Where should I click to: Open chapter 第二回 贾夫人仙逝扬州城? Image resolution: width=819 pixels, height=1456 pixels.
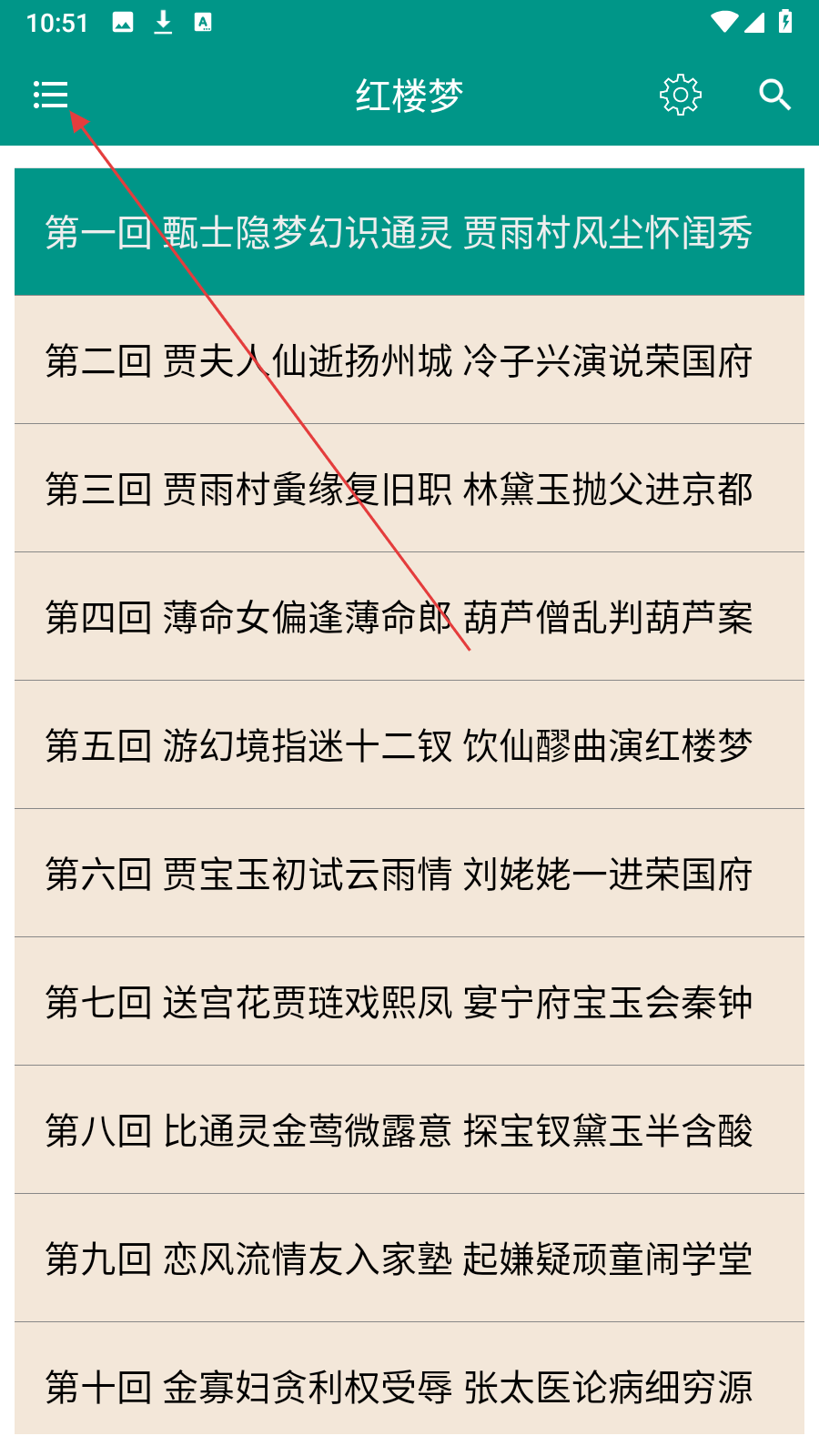click(x=409, y=361)
